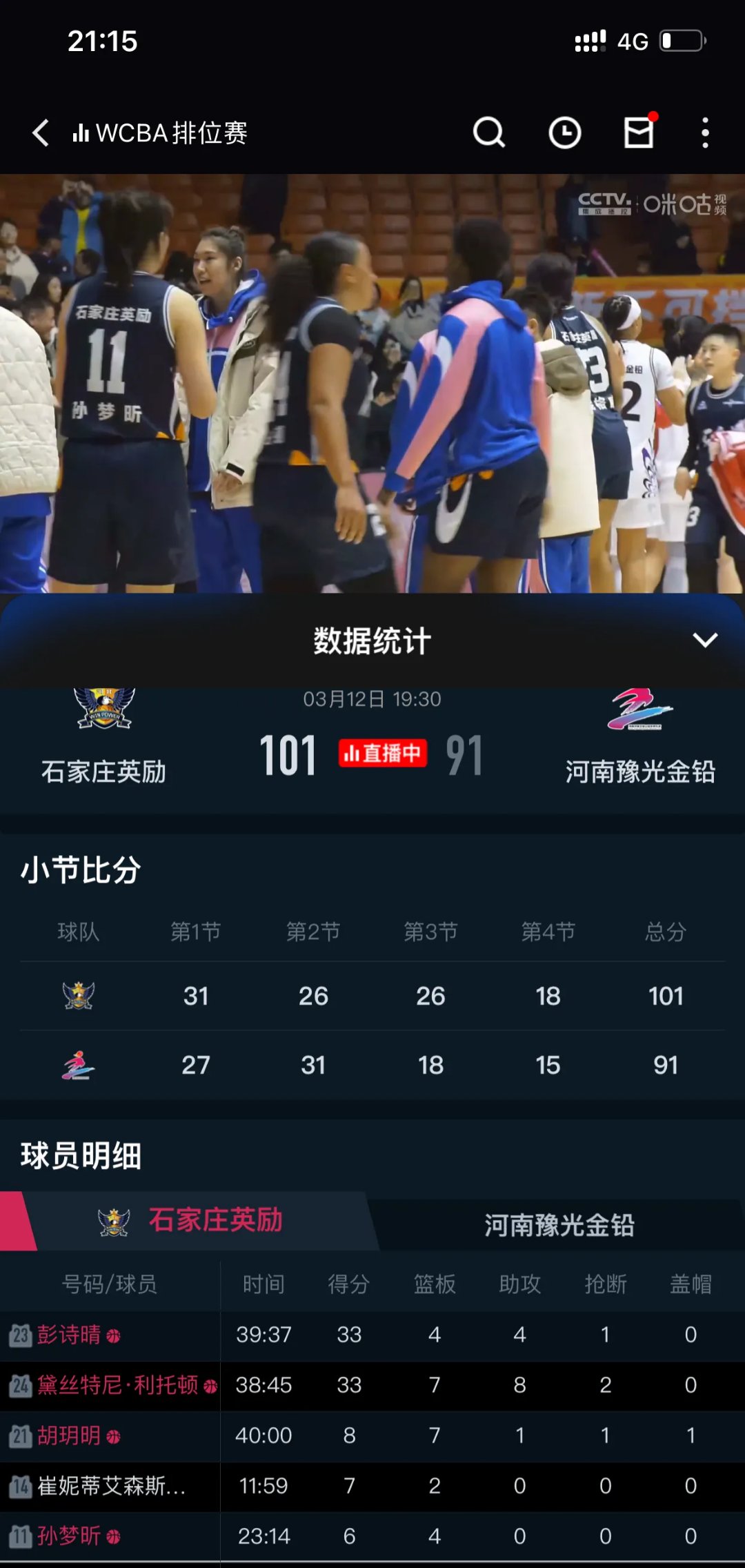Open the inbox icon with red dot
The image size is (745, 1568).
639,132
